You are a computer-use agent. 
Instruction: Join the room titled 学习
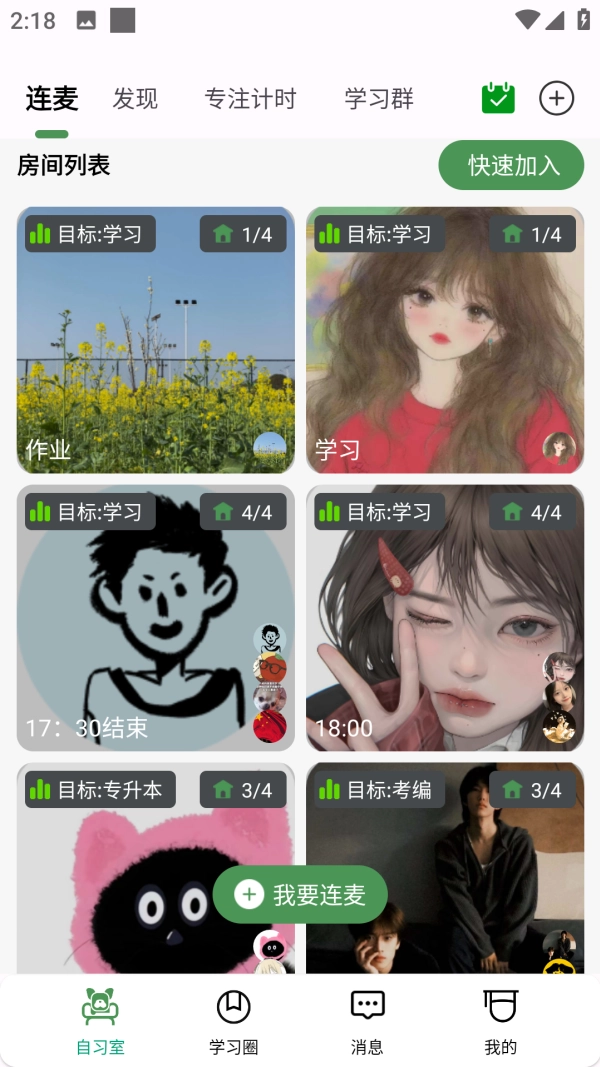tap(445, 340)
